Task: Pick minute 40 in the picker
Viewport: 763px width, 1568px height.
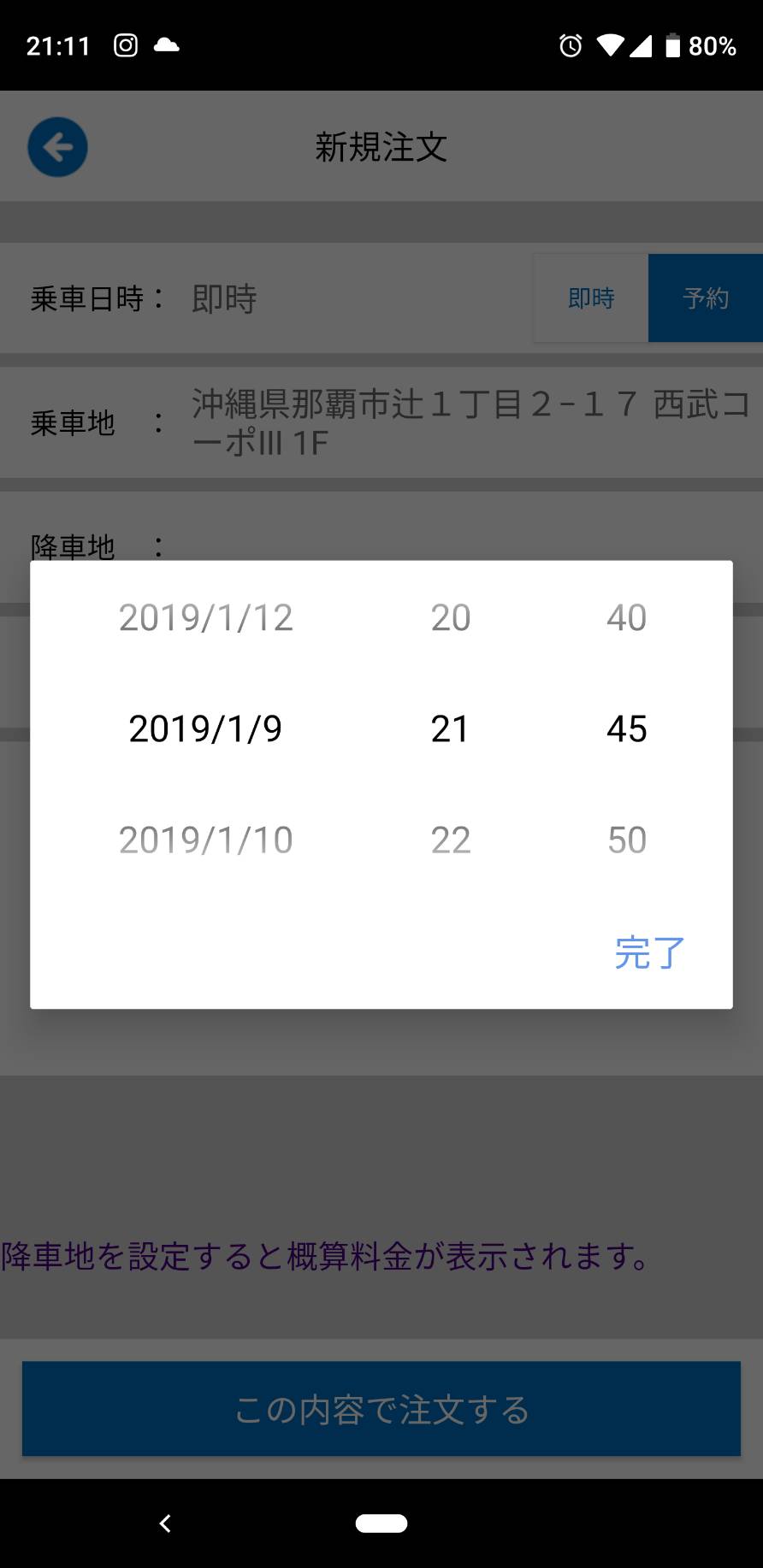Action: click(x=627, y=617)
